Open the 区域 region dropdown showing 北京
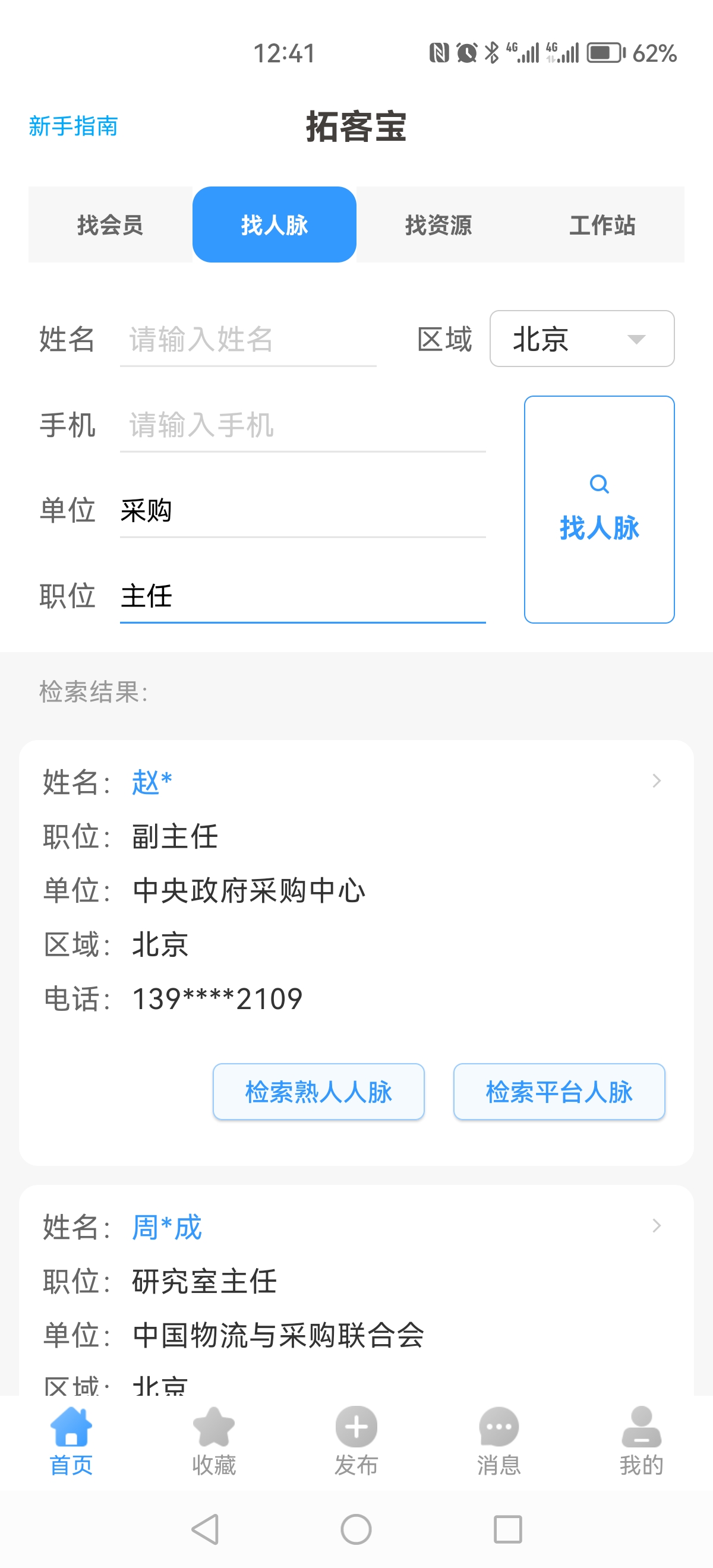This screenshot has width=713, height=1568. (x=582, y=340)
